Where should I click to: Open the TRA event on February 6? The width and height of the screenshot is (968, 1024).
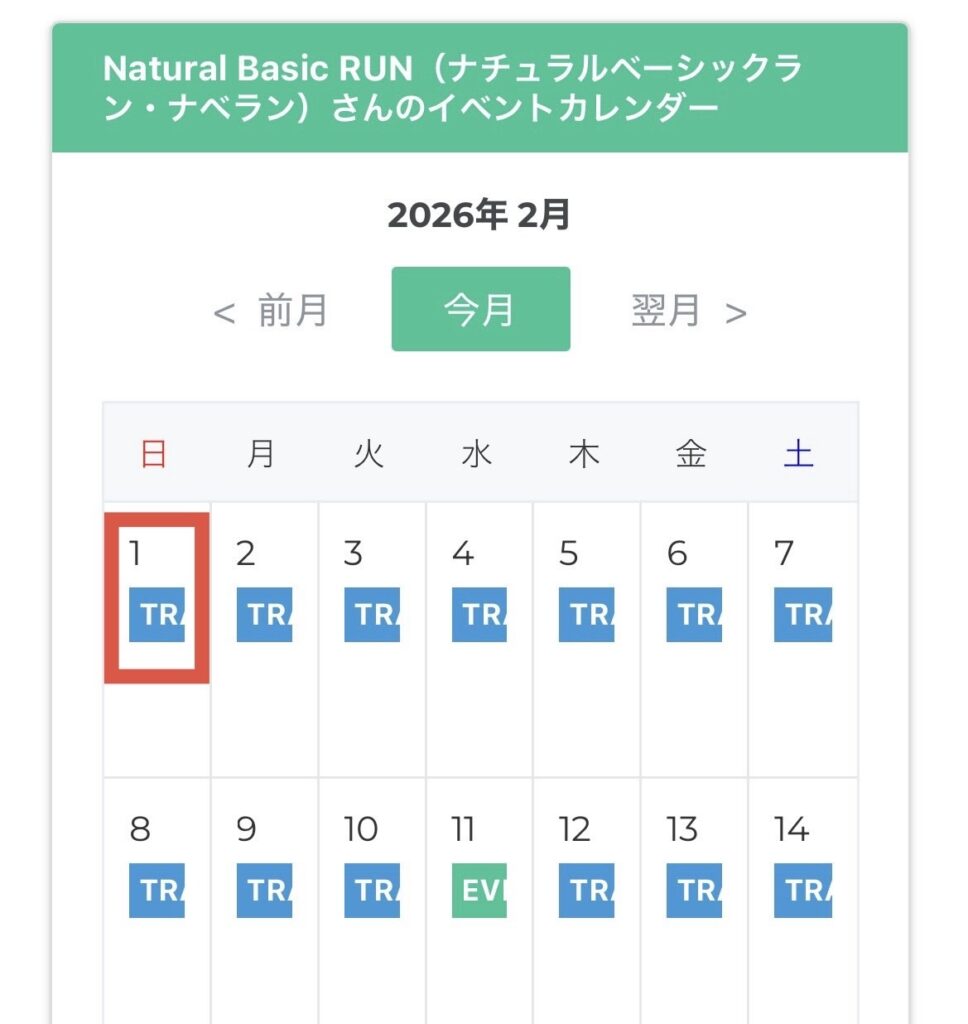tap(694, 614)
